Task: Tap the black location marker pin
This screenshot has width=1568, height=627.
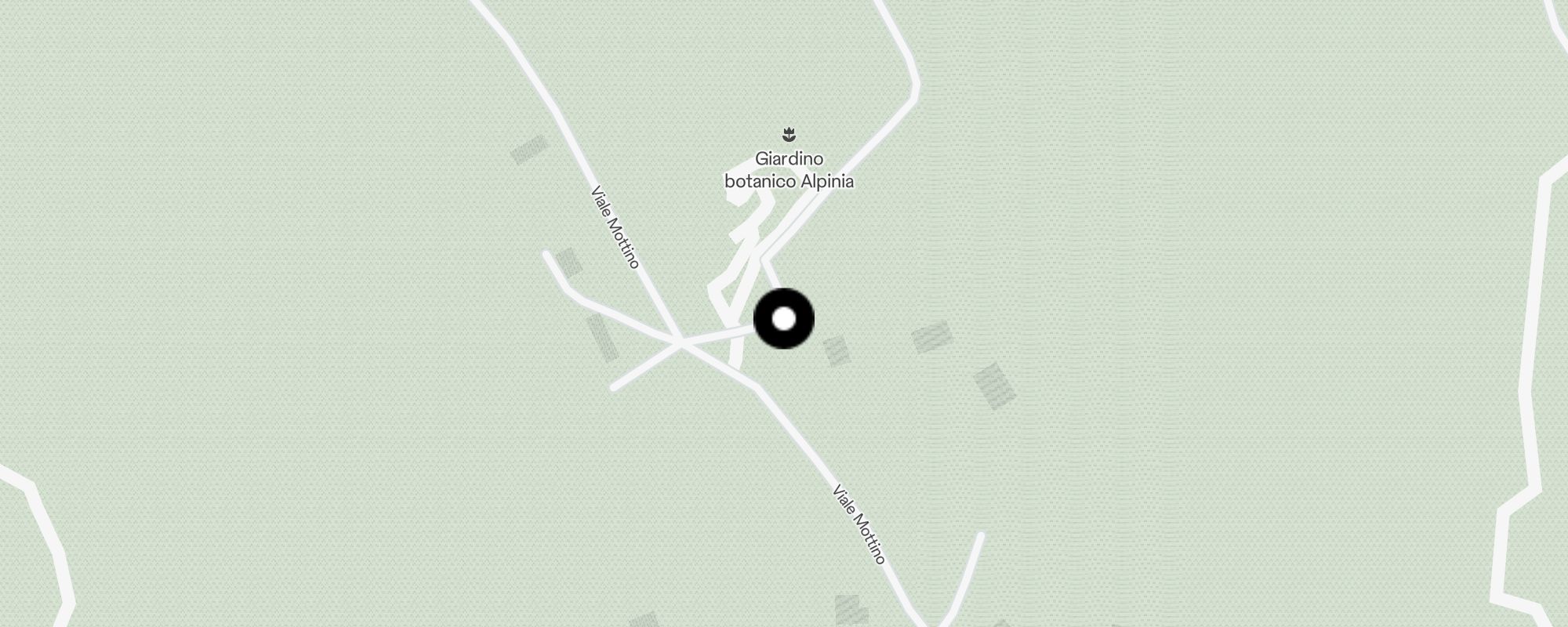Action: (x=783, y=319)
